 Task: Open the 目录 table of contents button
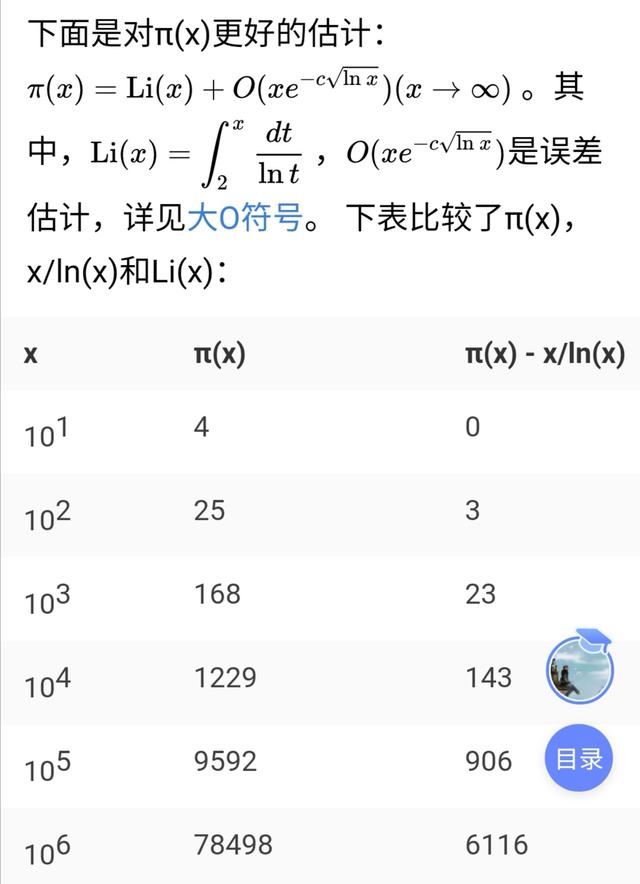tap(579, 758)
